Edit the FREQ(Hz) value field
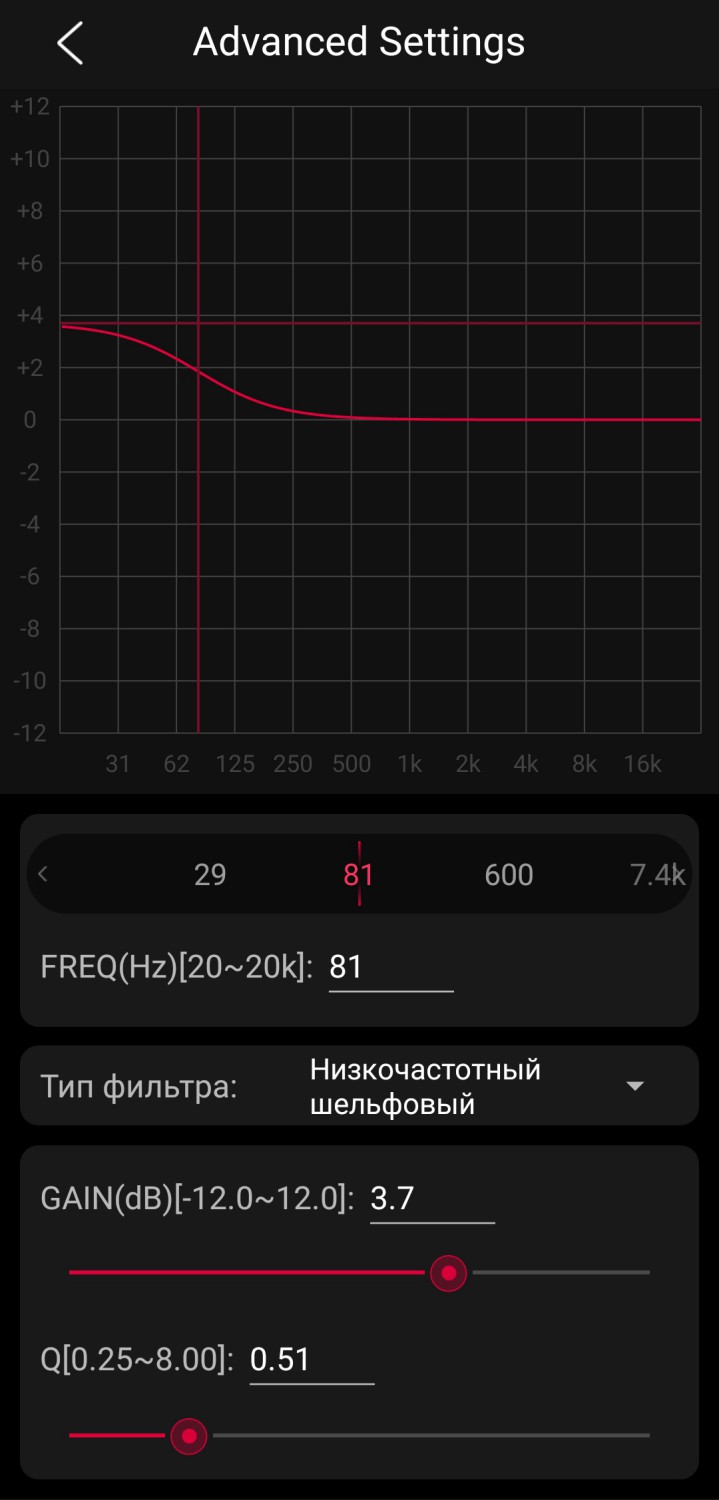719x1500 pixels. tap(390, 968)
